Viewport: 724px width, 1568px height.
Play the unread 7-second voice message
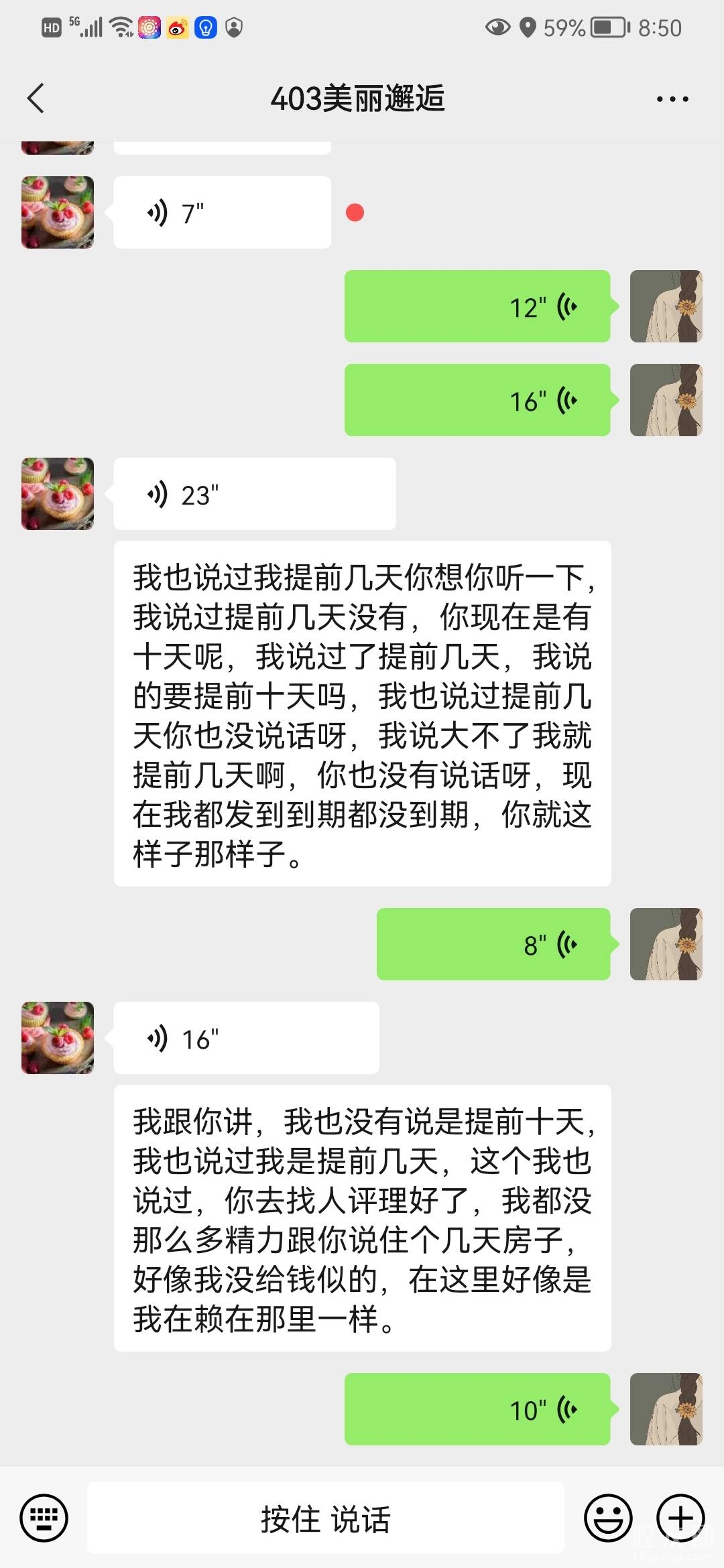222,213
